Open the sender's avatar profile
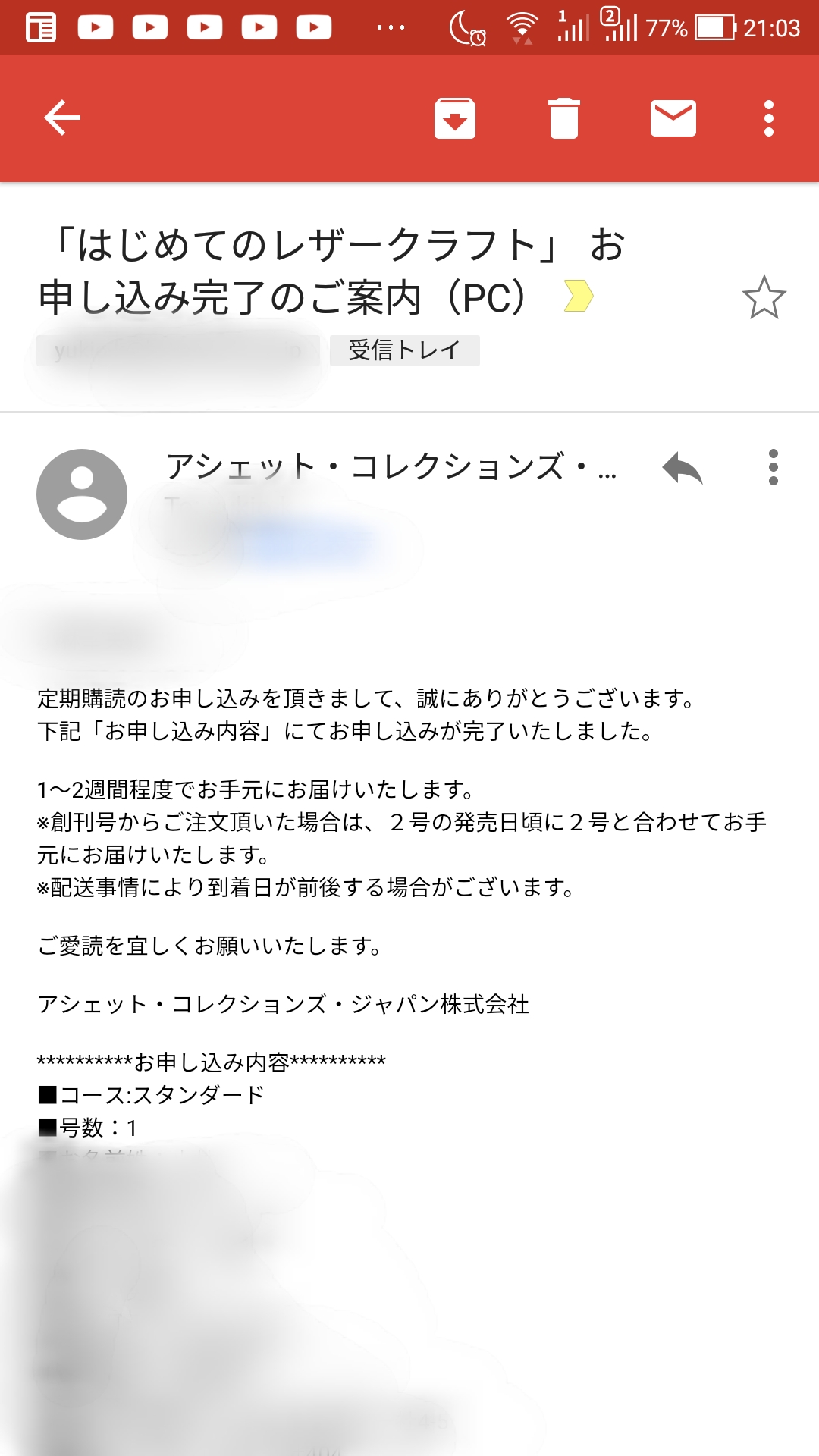 click(x=82, y=494)
